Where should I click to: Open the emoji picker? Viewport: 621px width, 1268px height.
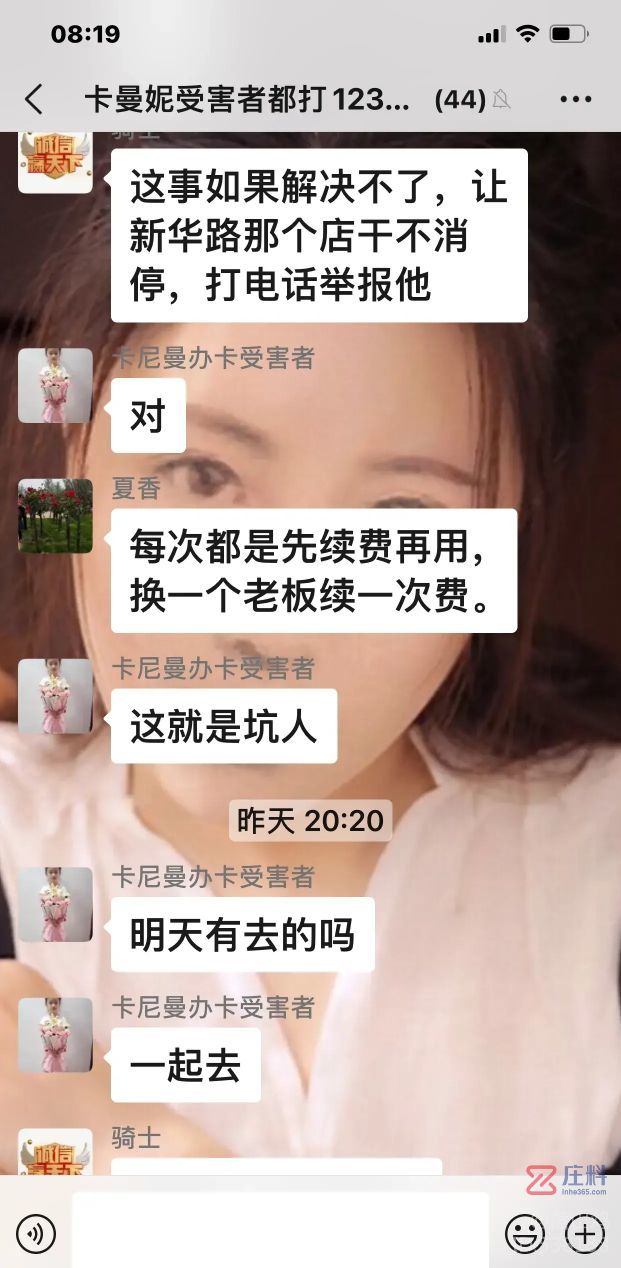pos(525,1235)
